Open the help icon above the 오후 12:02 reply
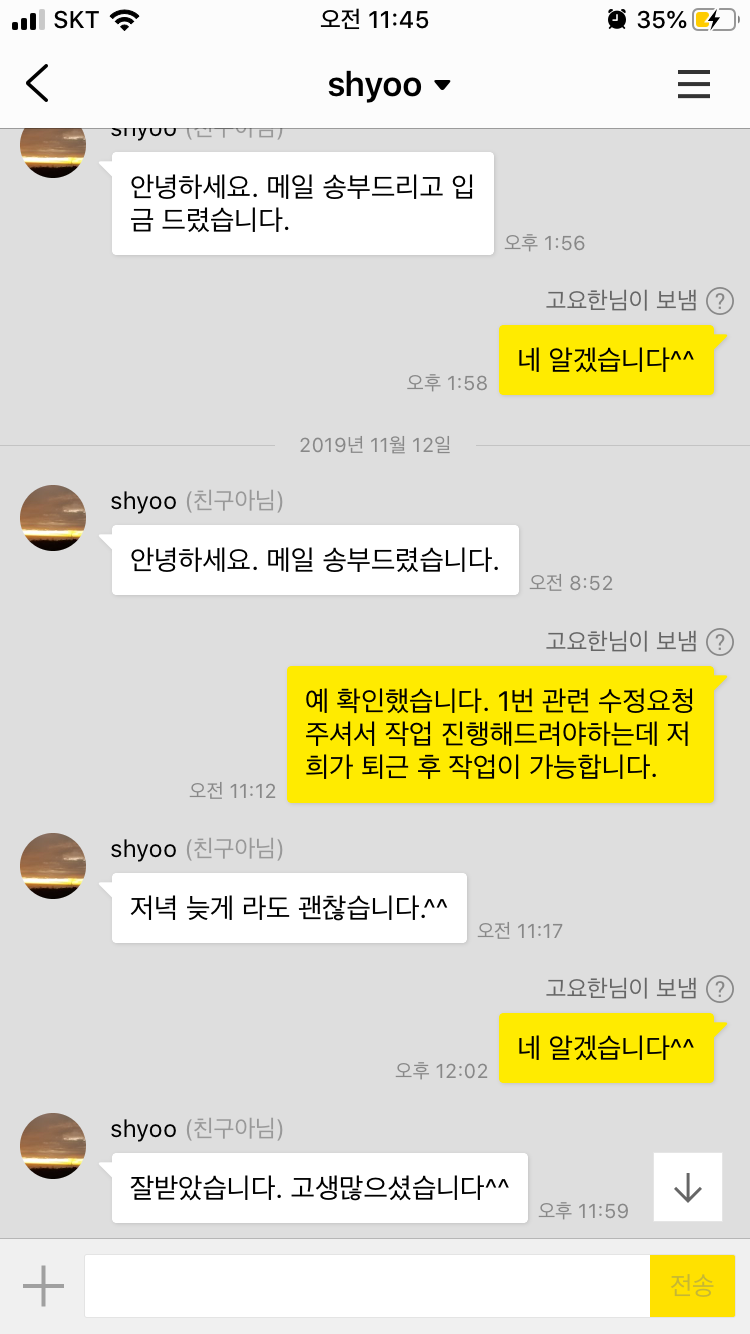750x1334 pixels. [x=720, y=990]
